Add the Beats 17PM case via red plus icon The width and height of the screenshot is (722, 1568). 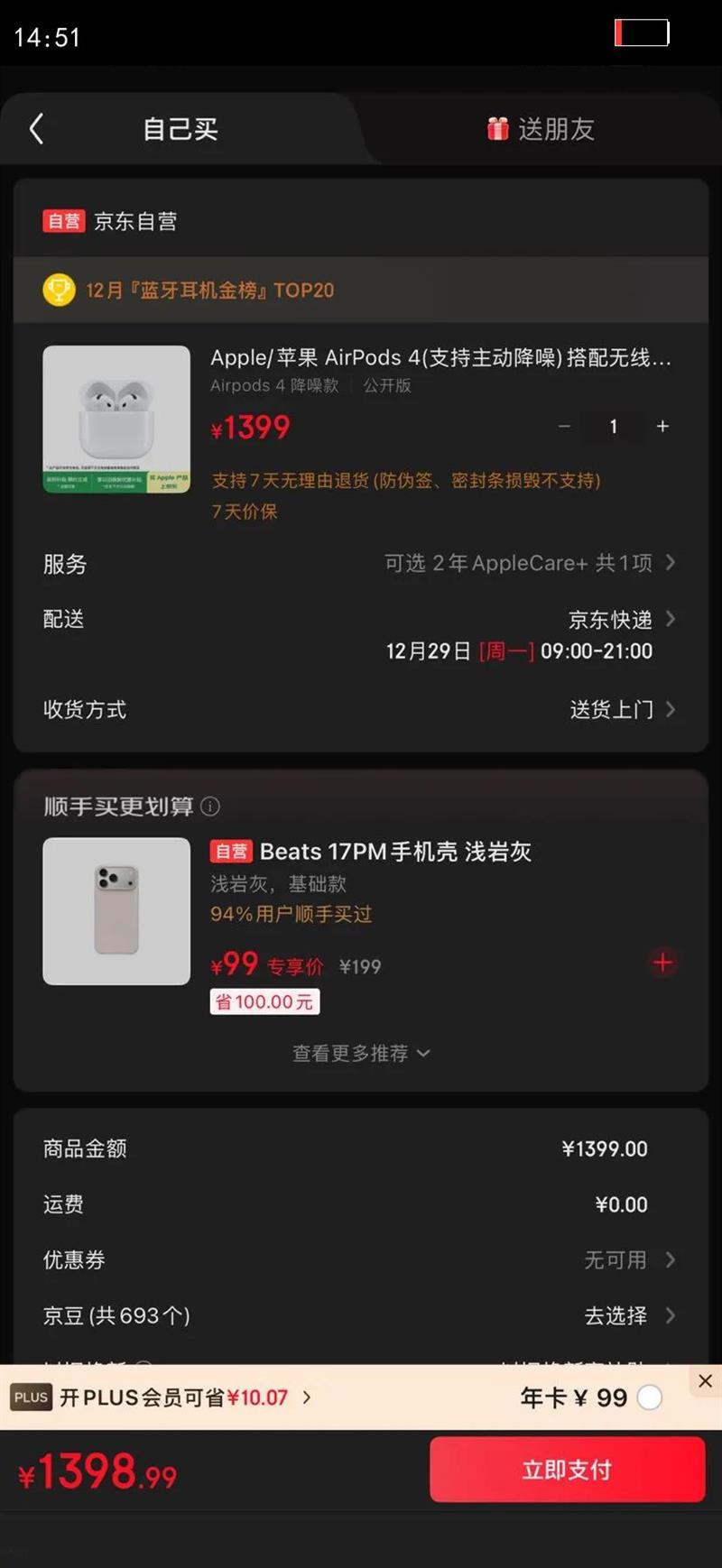(662, 964)
